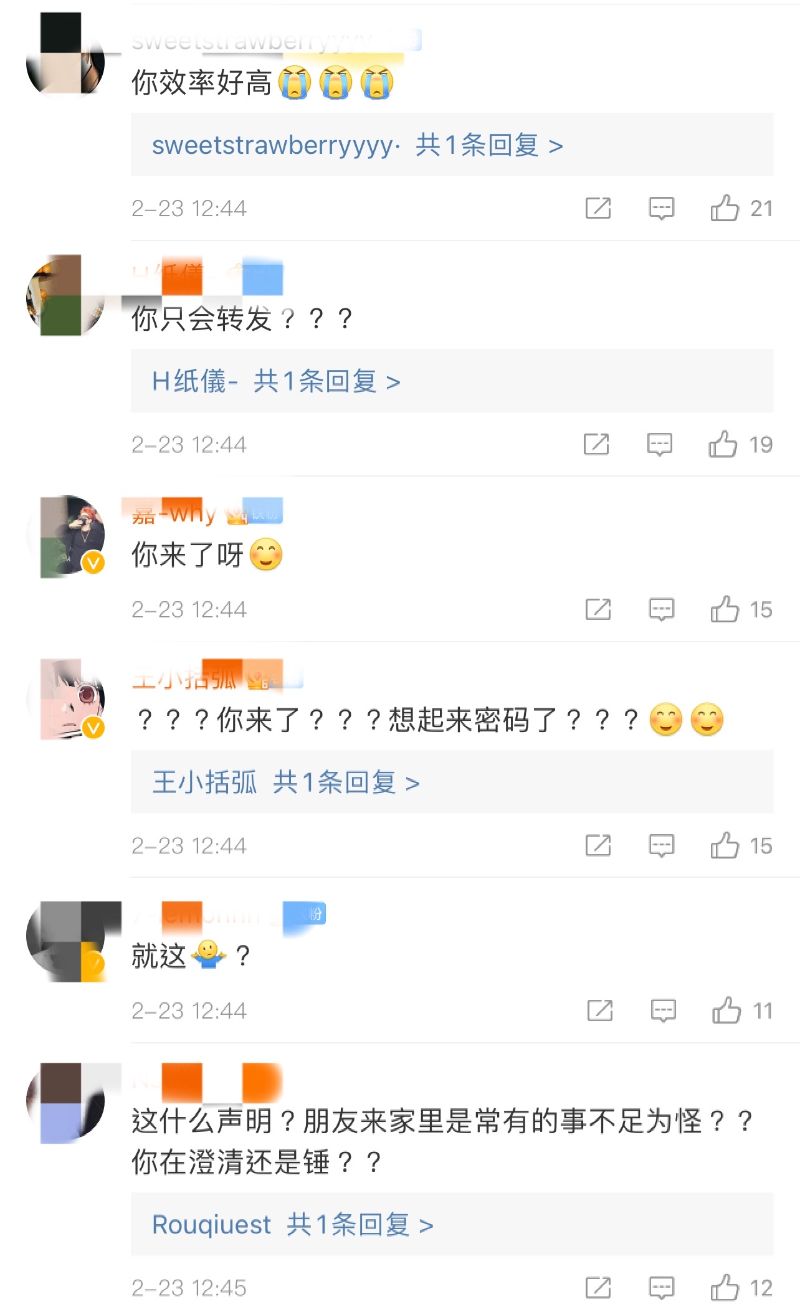Like the comment 就这?

727,1011
